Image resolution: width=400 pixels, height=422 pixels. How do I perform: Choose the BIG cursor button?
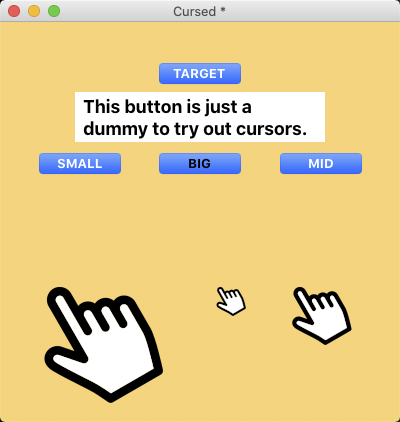point(200,164)
